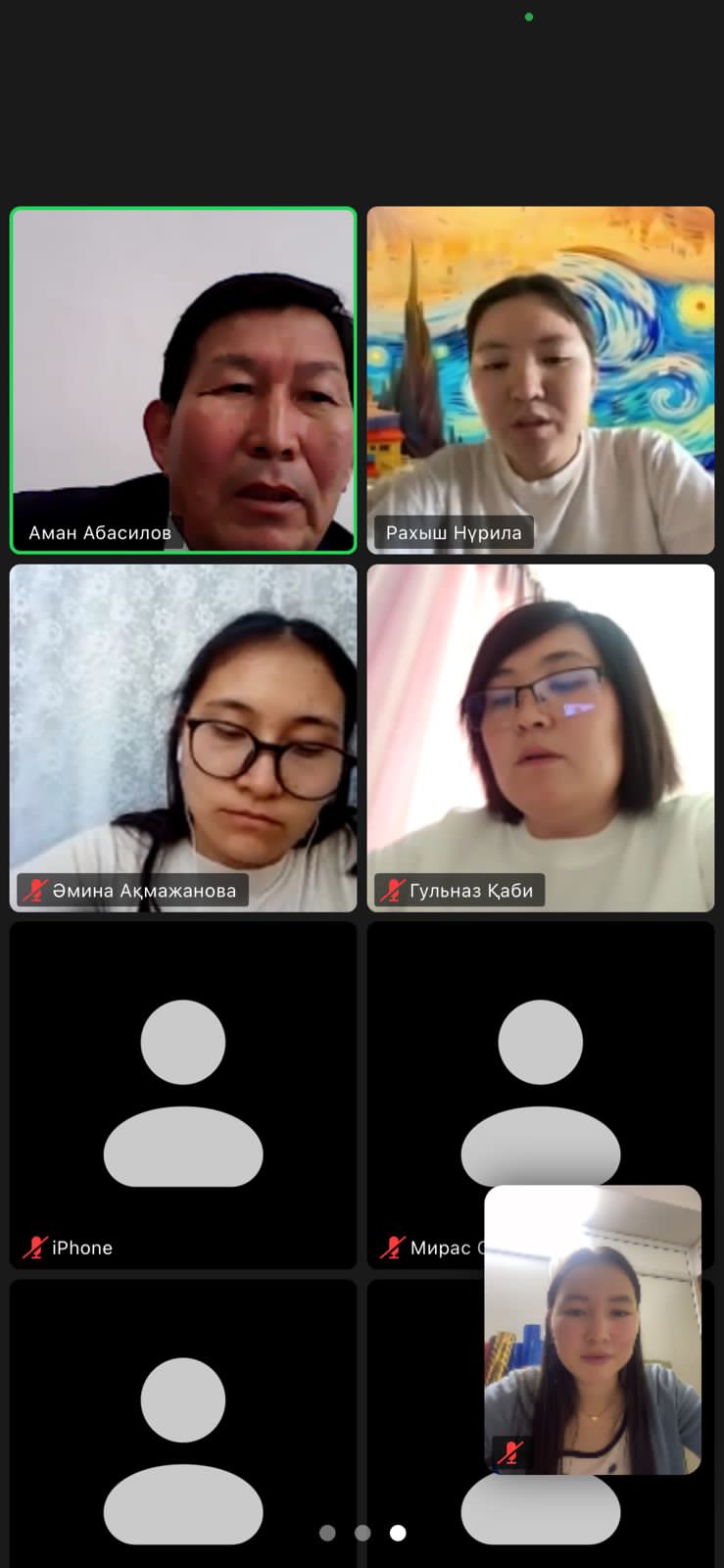Tap Әмина Ақмажанова's video tile
This screenshot has height=1568, width=724.
183,738
